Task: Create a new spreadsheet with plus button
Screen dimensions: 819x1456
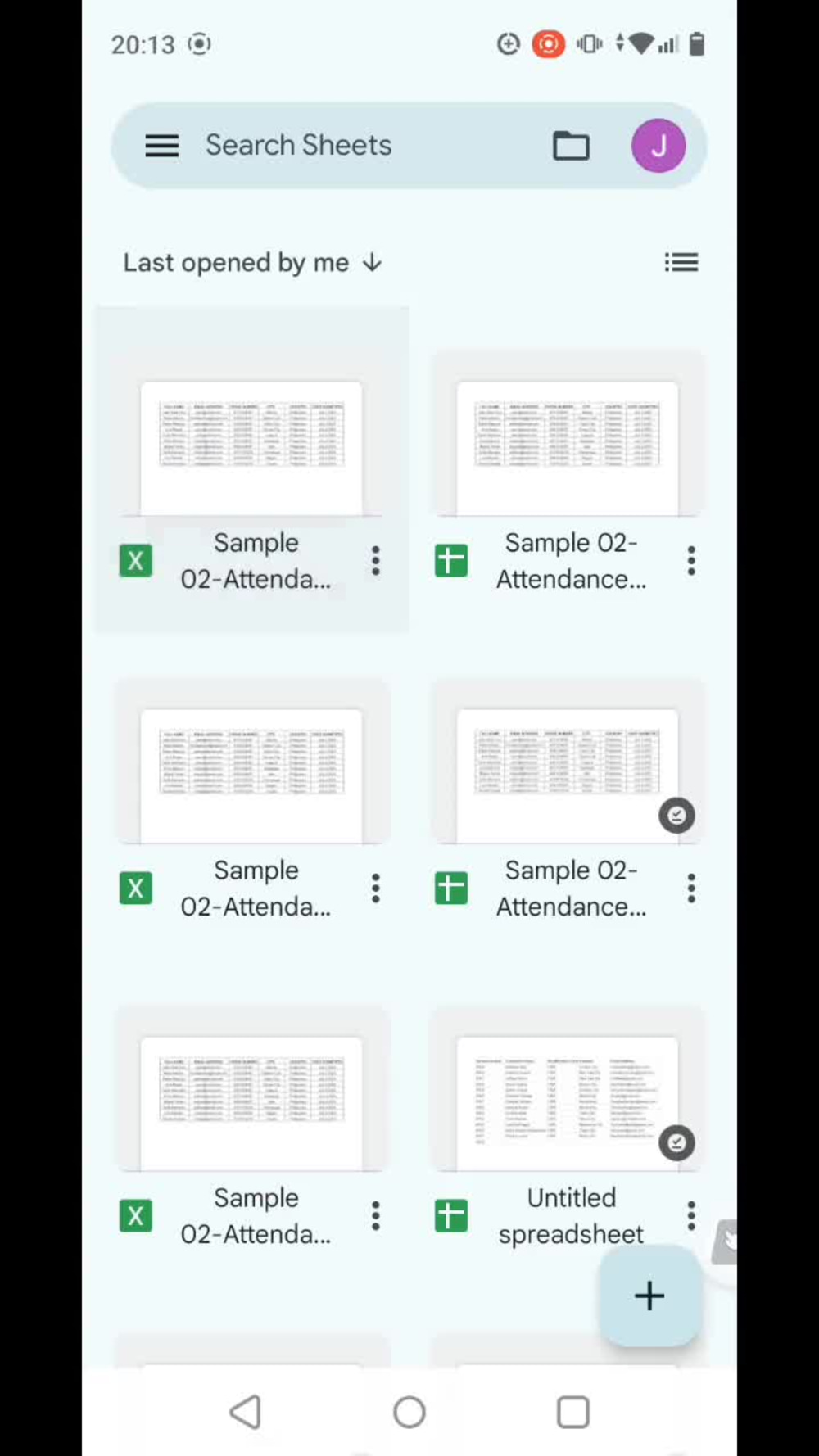Action: tap(649, 1295)
